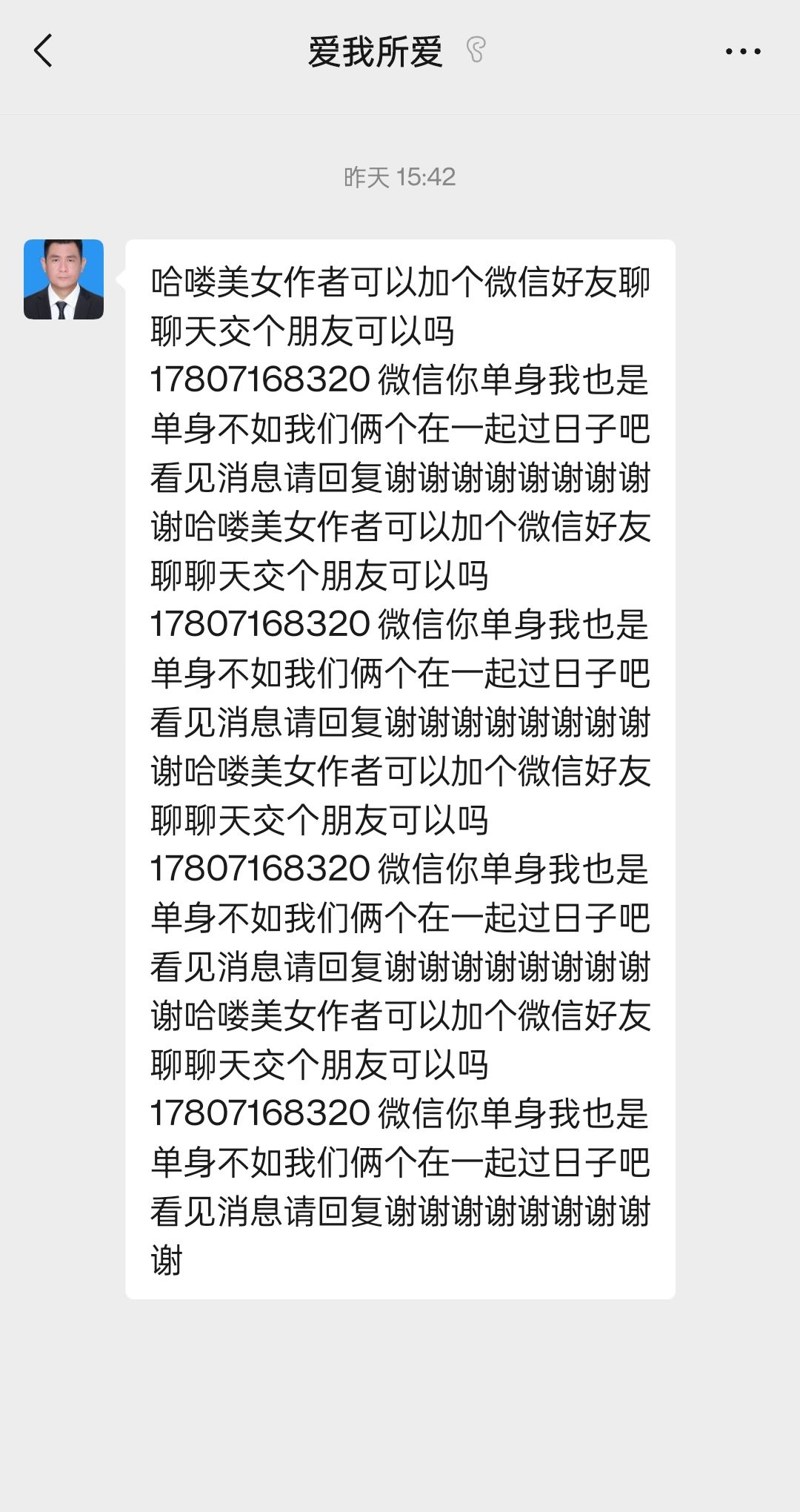Open the three-dot chat options menu
The height and width of the screenshot is (1512, 800).
pyautogui.click(x=743, y=51)
